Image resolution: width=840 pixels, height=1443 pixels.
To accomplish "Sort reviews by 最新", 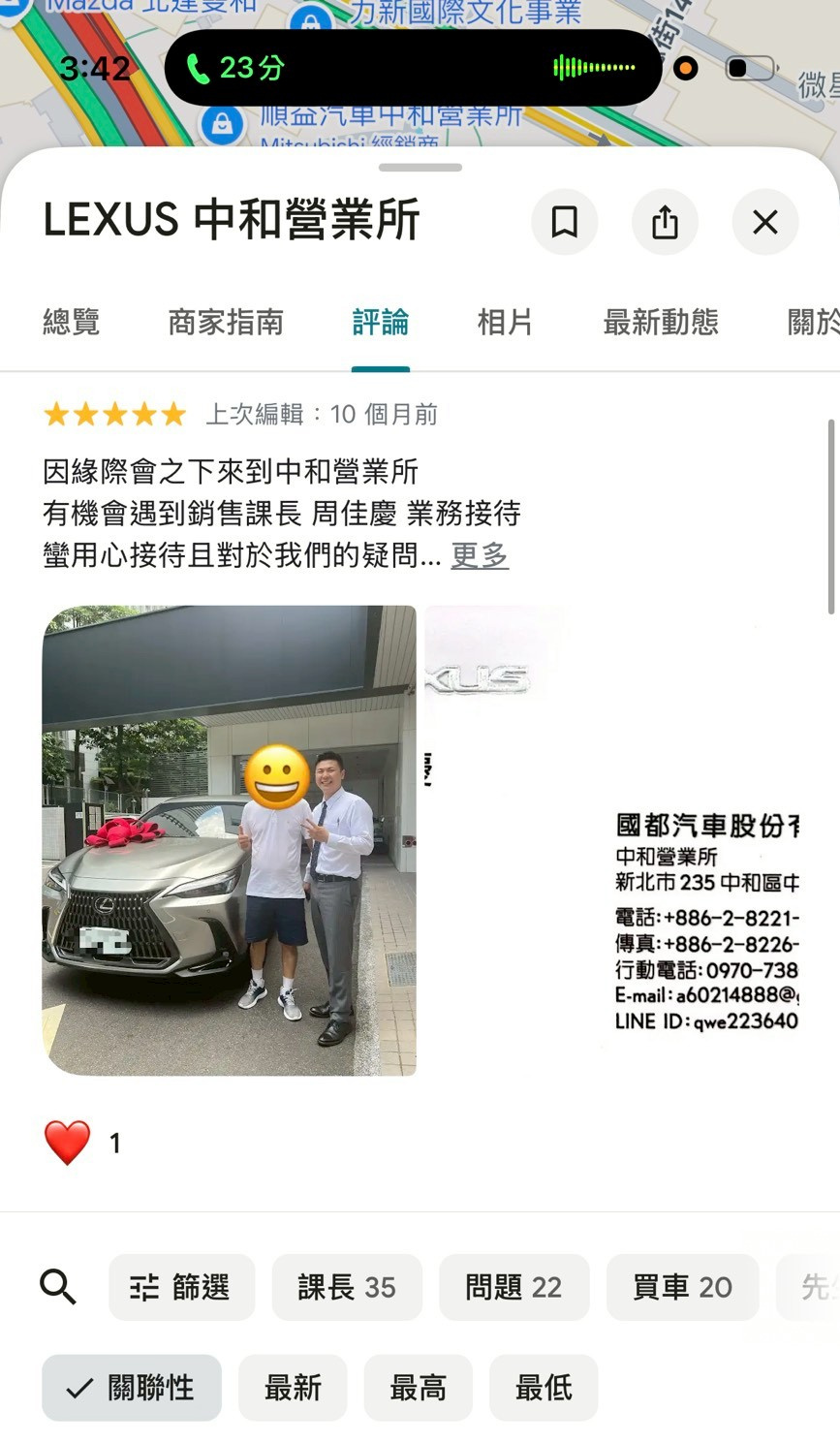I will click(293, 1388).
